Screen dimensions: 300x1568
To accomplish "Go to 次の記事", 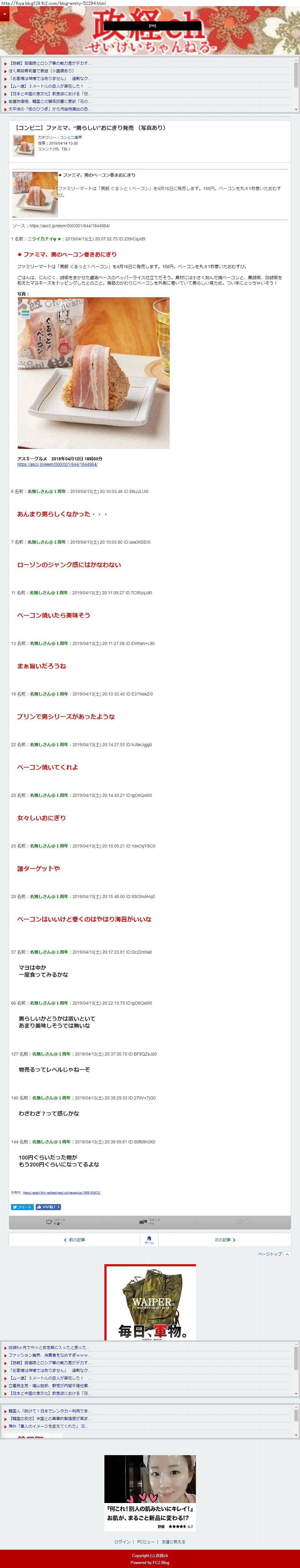I will (x=225, y=1240).
